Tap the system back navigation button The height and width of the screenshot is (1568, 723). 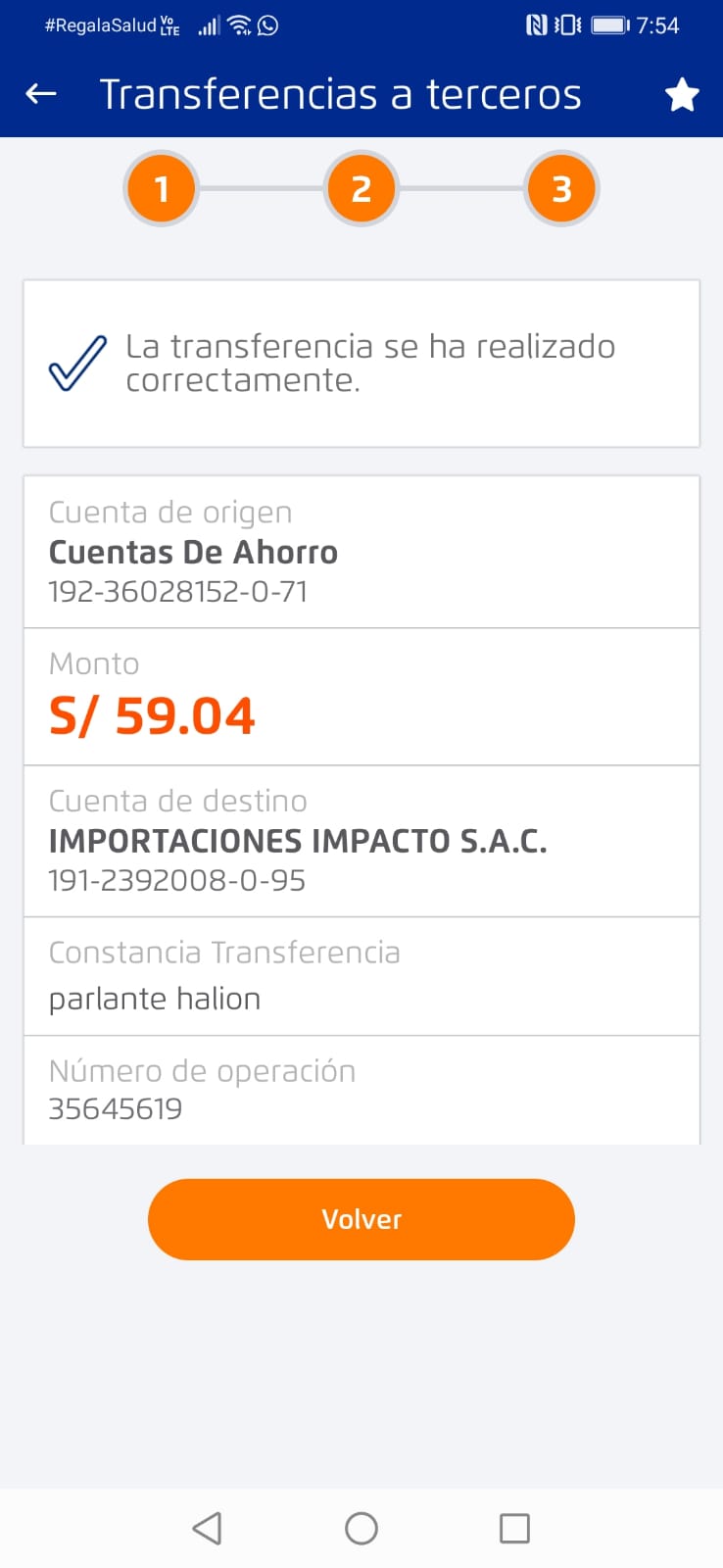[207, 1528]
